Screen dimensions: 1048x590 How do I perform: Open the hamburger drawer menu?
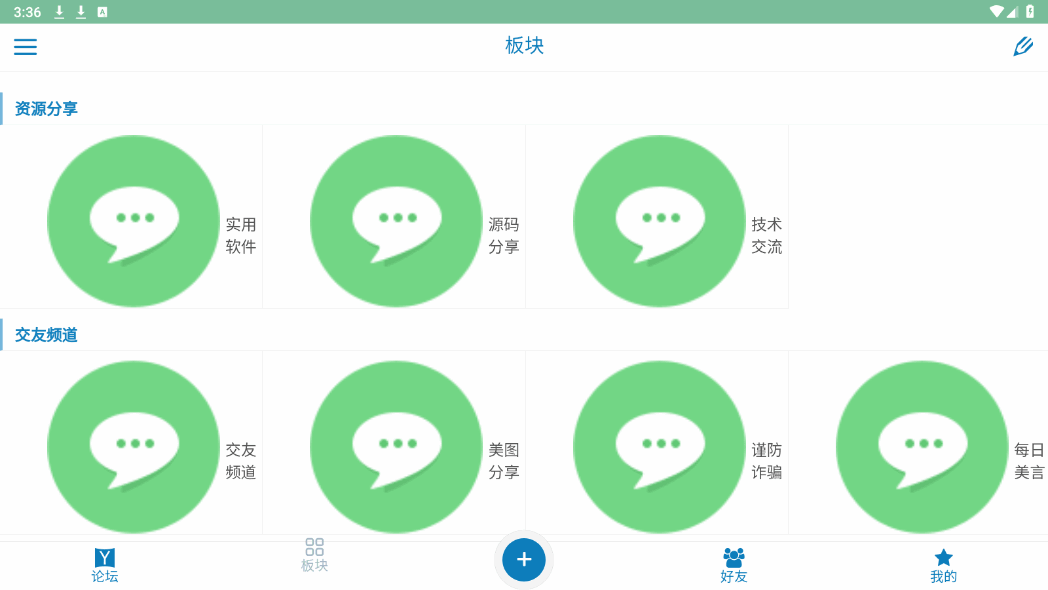(25, 47)
